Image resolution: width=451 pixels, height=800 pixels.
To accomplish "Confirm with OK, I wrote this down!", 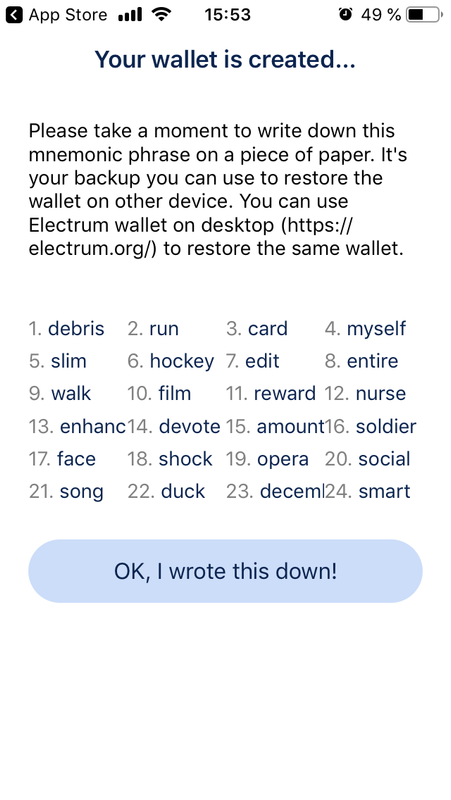I will pos(225,571).
